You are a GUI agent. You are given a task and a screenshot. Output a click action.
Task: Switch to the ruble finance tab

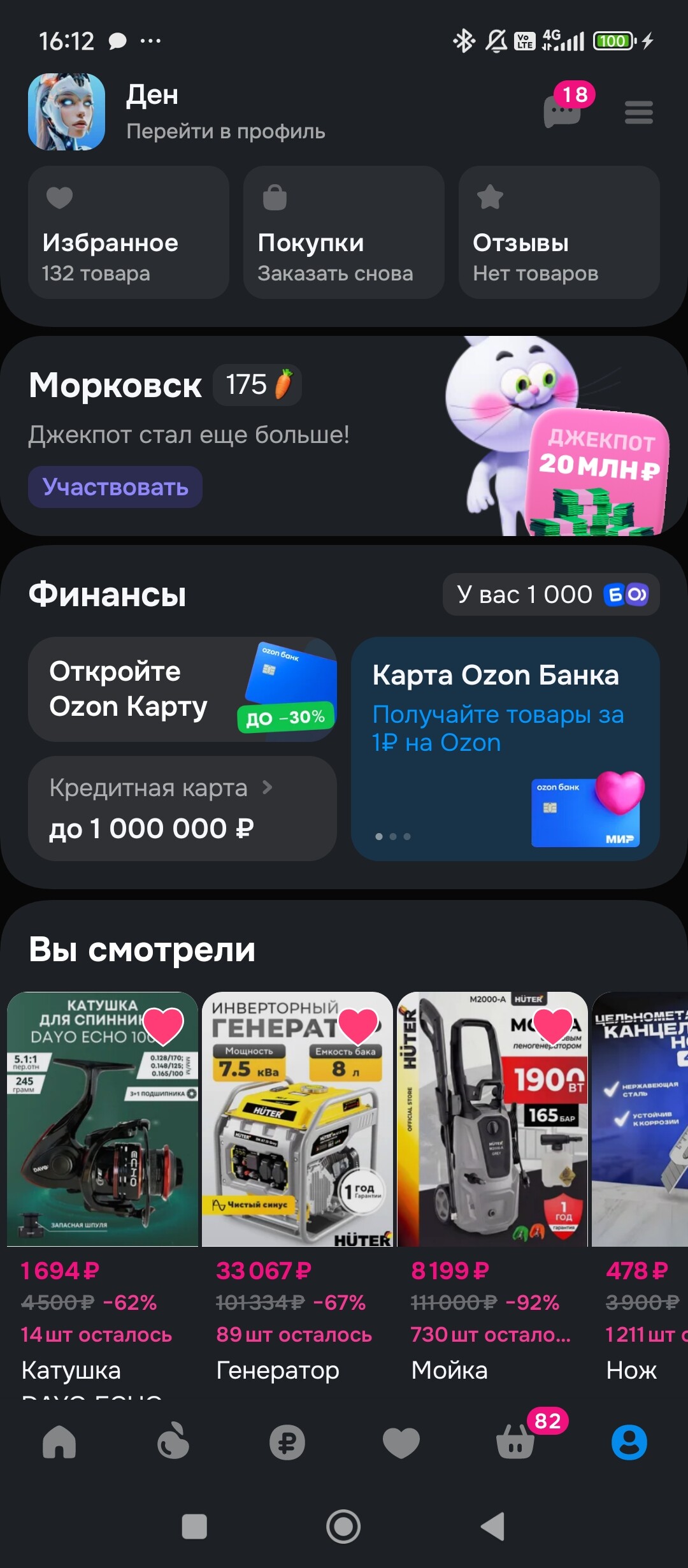pyautogui.click(x=287, y=1442)
